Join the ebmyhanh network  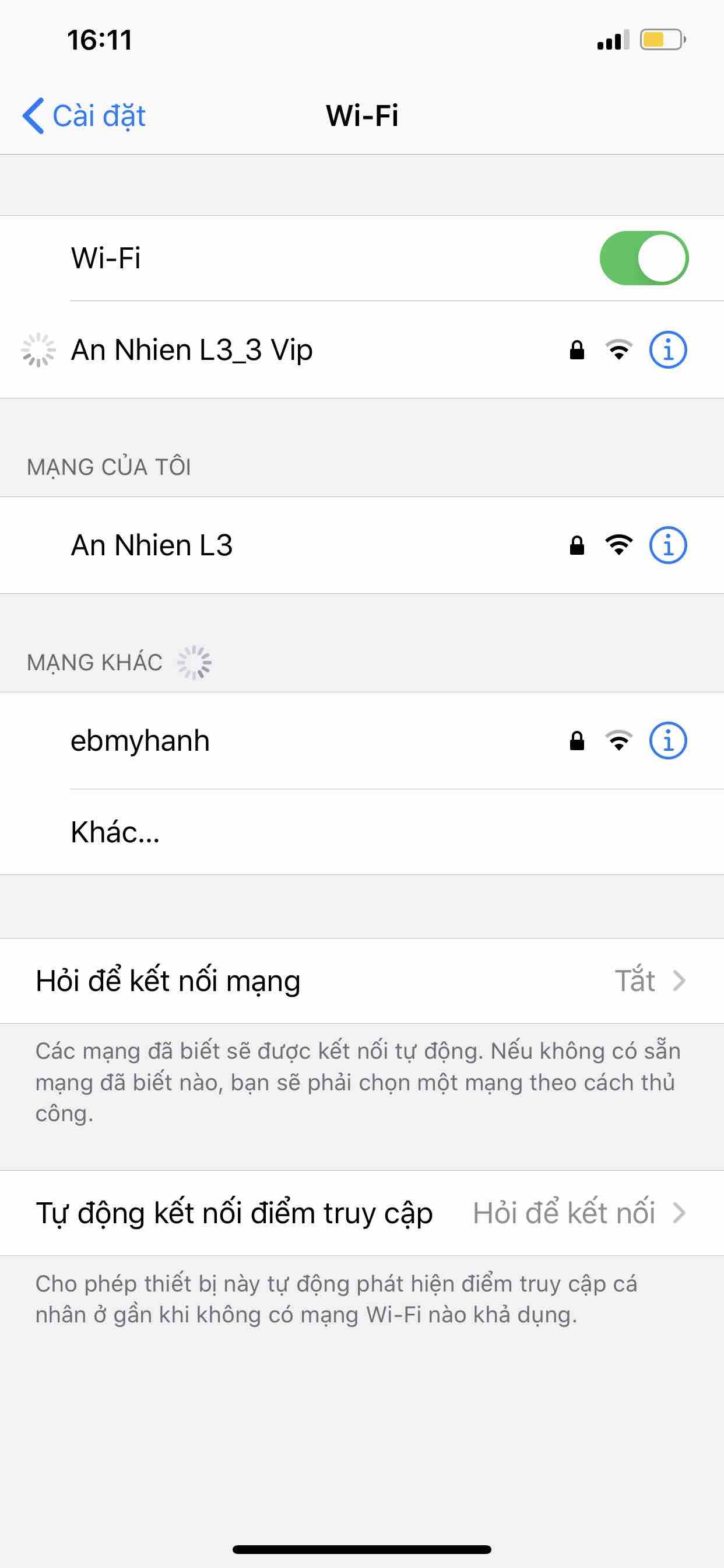(x=140, y=741)
